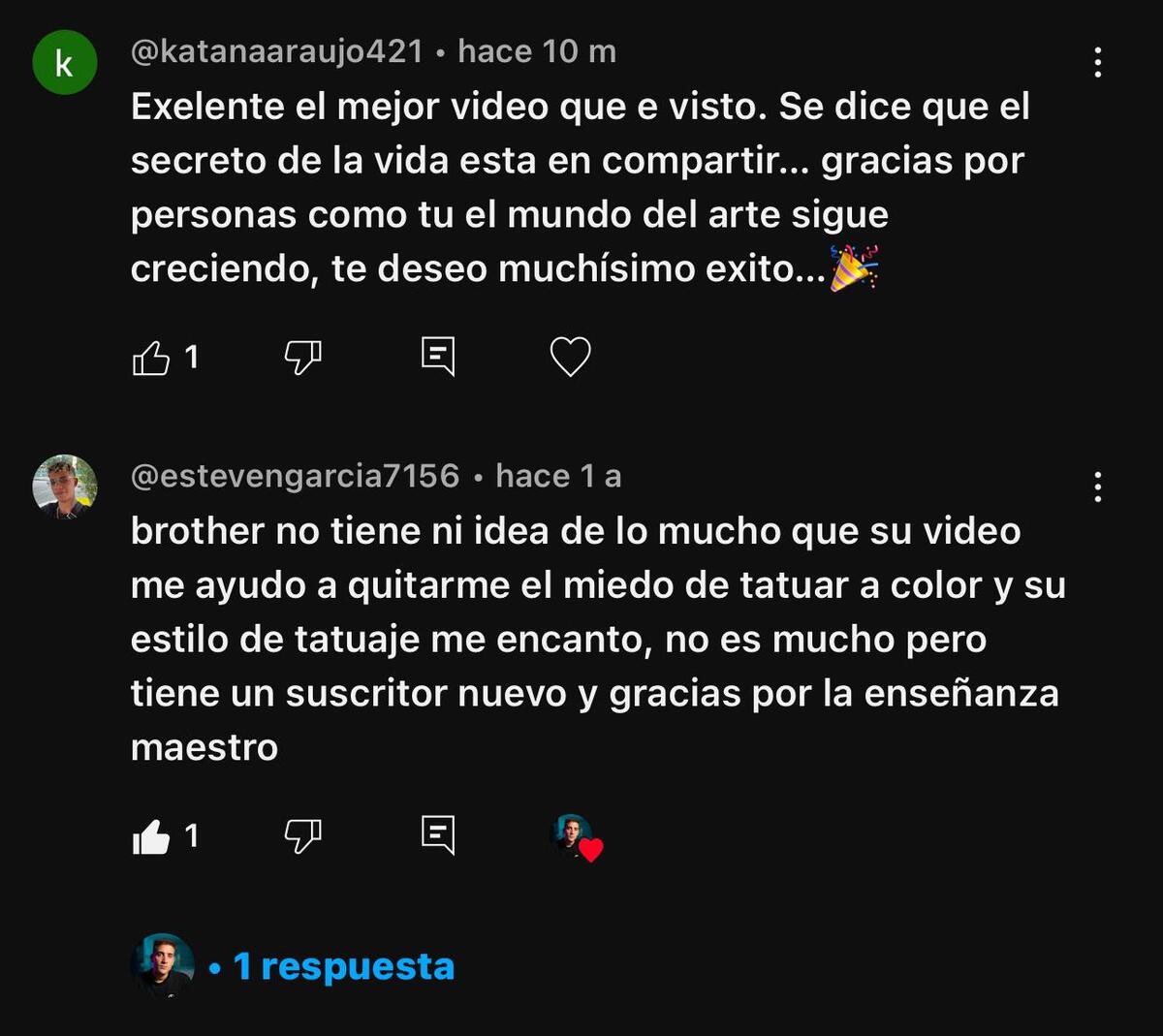
Task: Dislike the comment by @katanaaraujo421
Action: tap(302, 358)
